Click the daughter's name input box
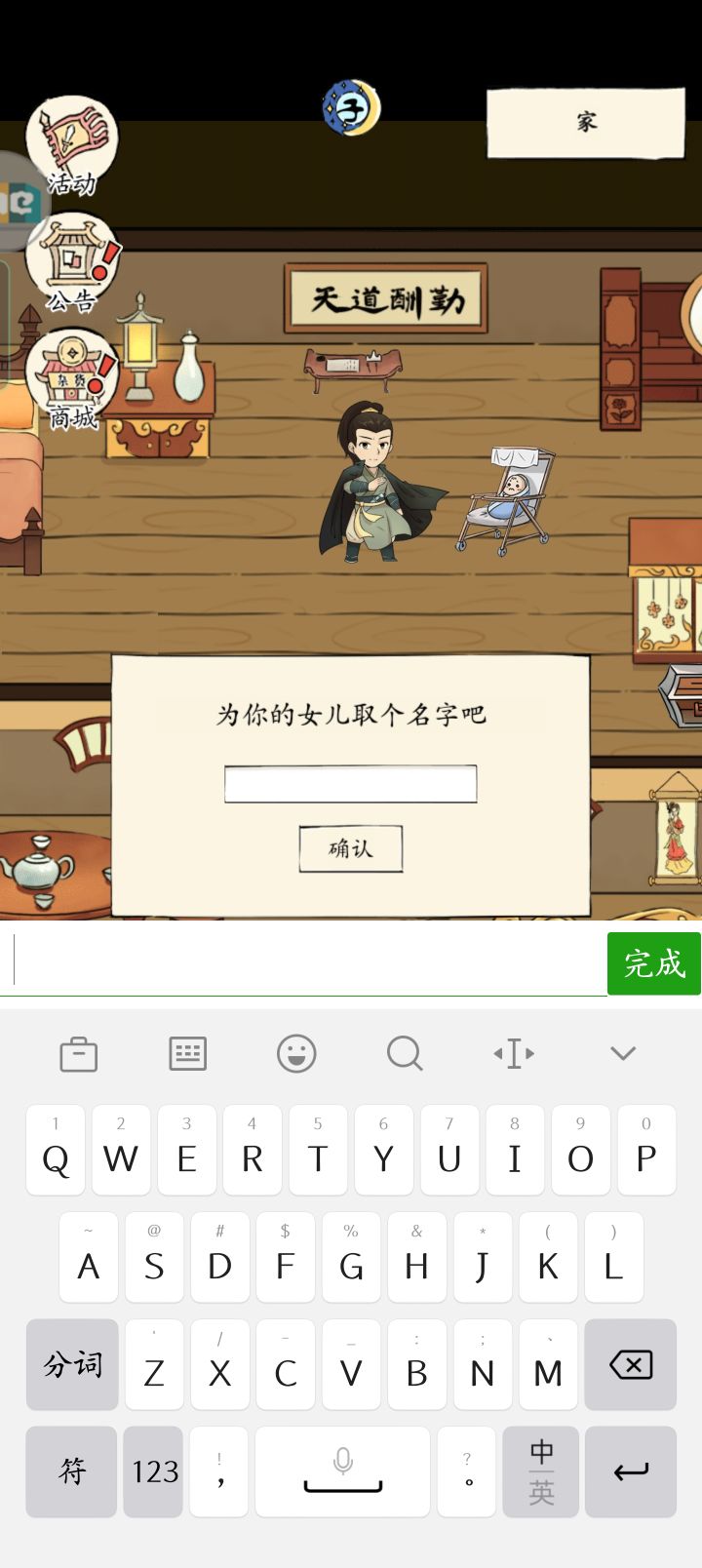 pos(350,783)
